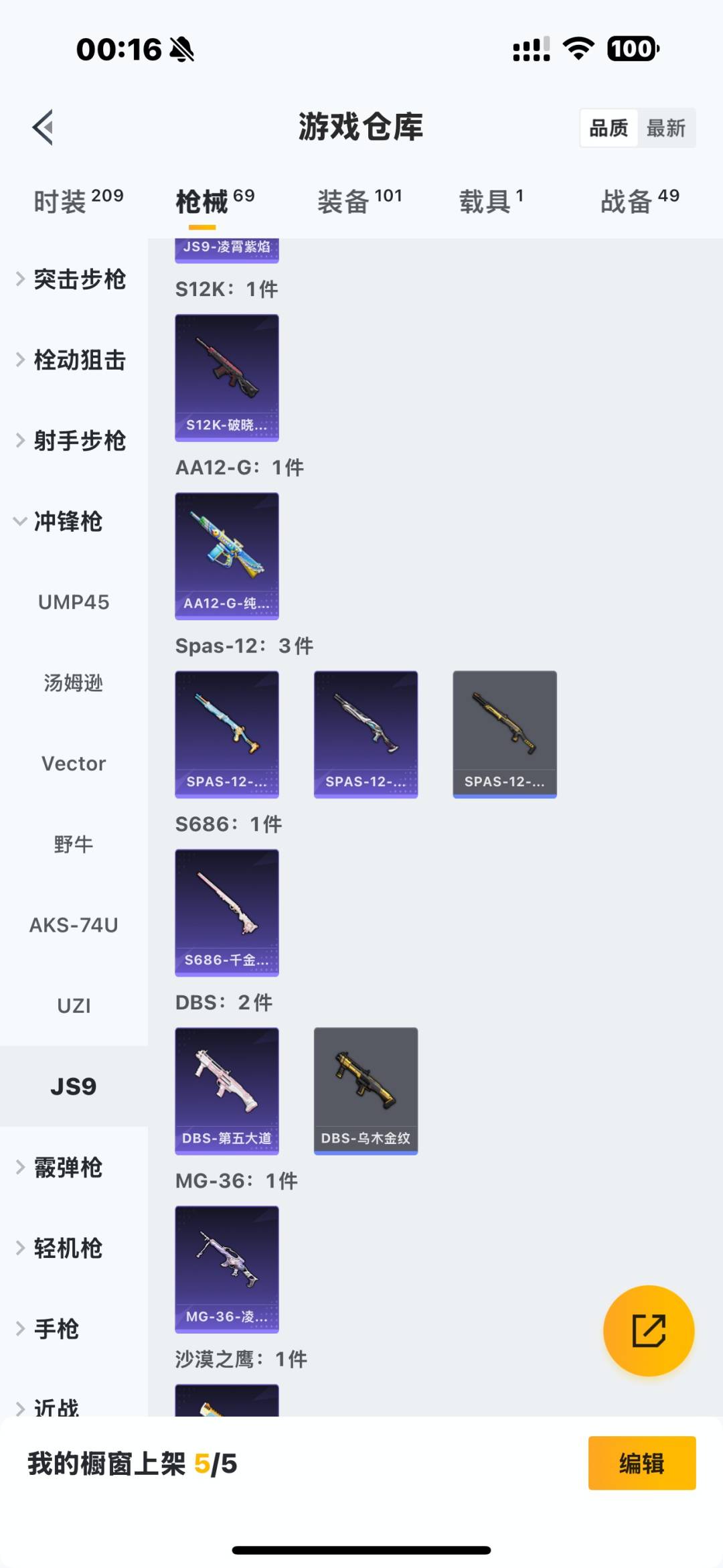Open the S12K-破晓 weapon skin
723x1568 pixels.
pyautogui.click(x=227, y=378)
